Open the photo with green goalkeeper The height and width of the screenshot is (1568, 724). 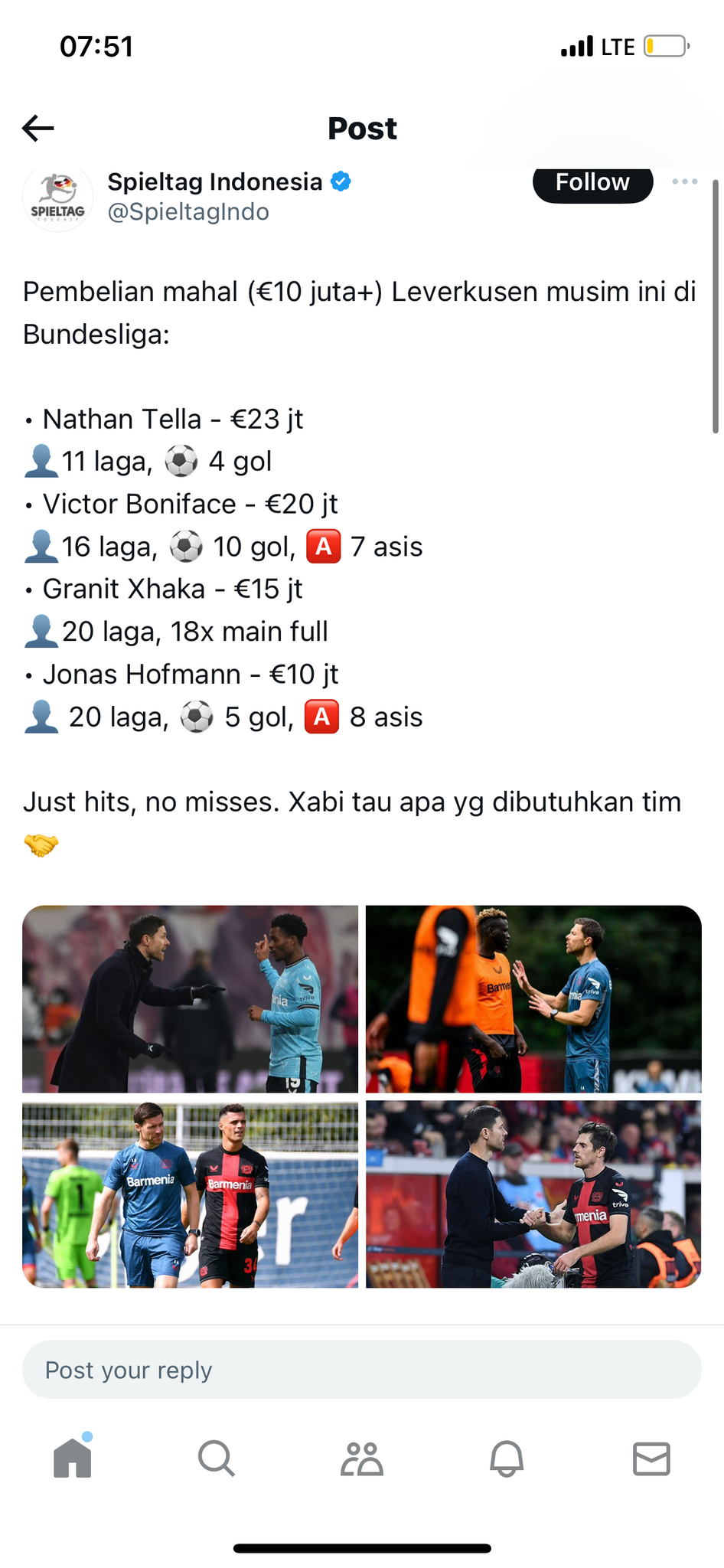[x=190, y=1194]
